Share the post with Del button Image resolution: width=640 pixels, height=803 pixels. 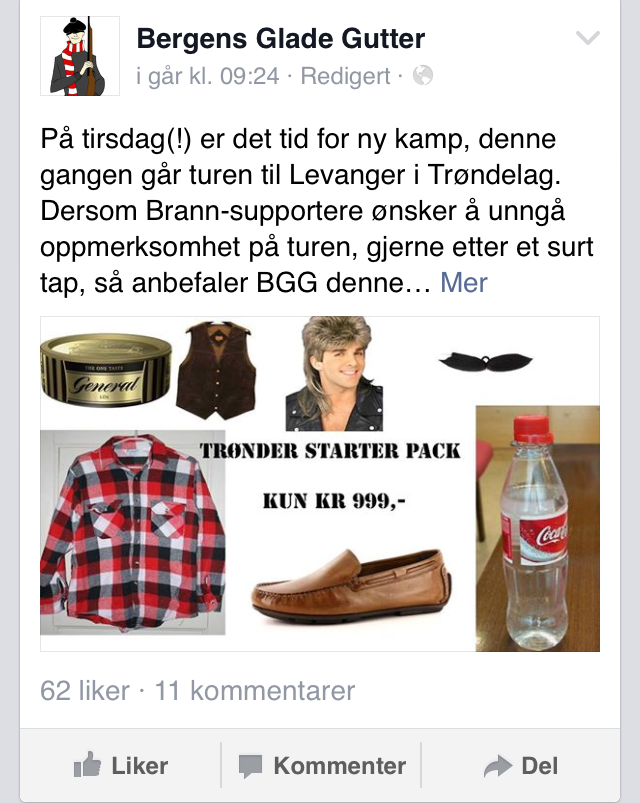521,766
